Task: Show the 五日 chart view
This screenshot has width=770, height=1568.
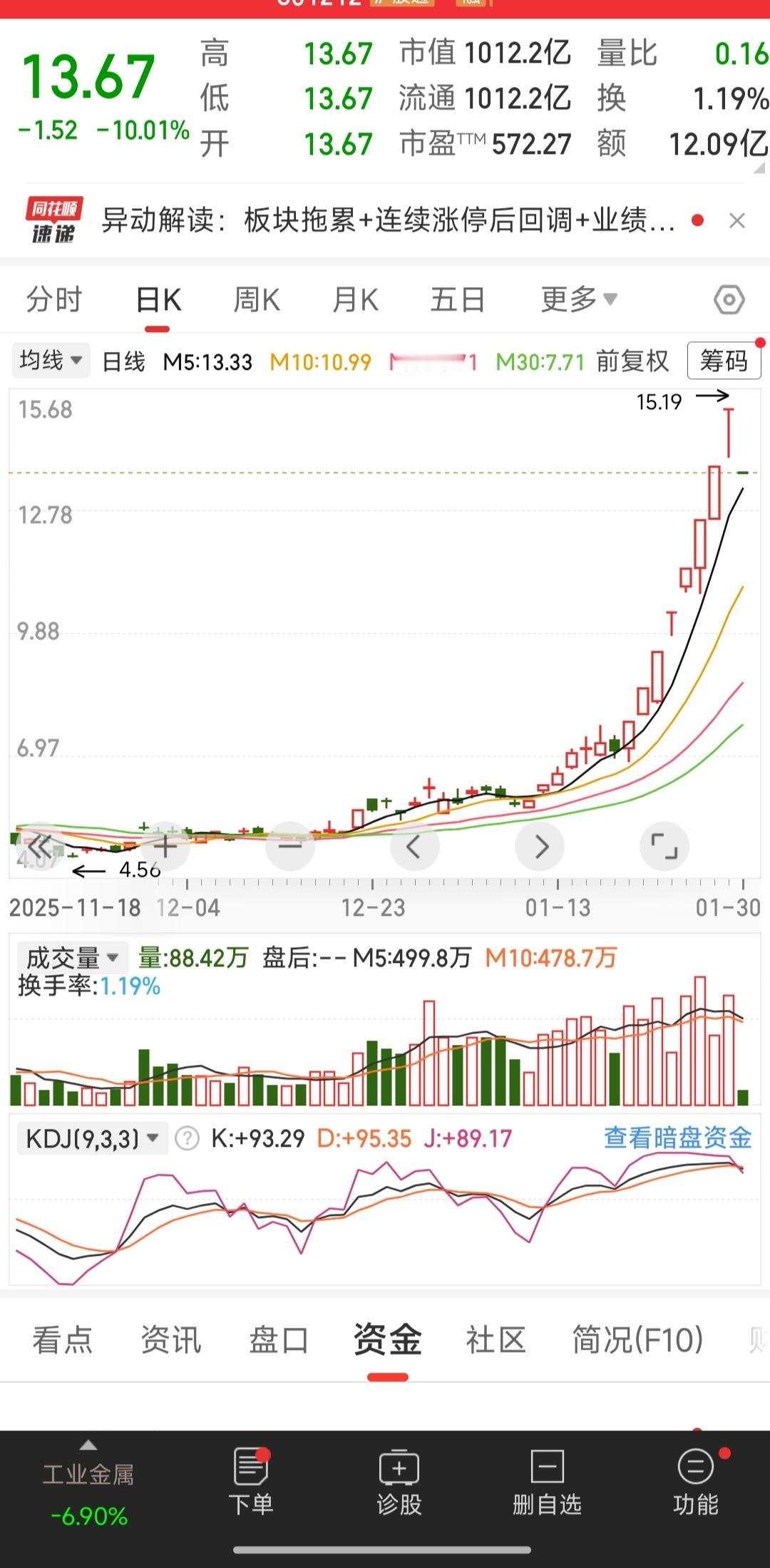Action: [x=457, y=300]
